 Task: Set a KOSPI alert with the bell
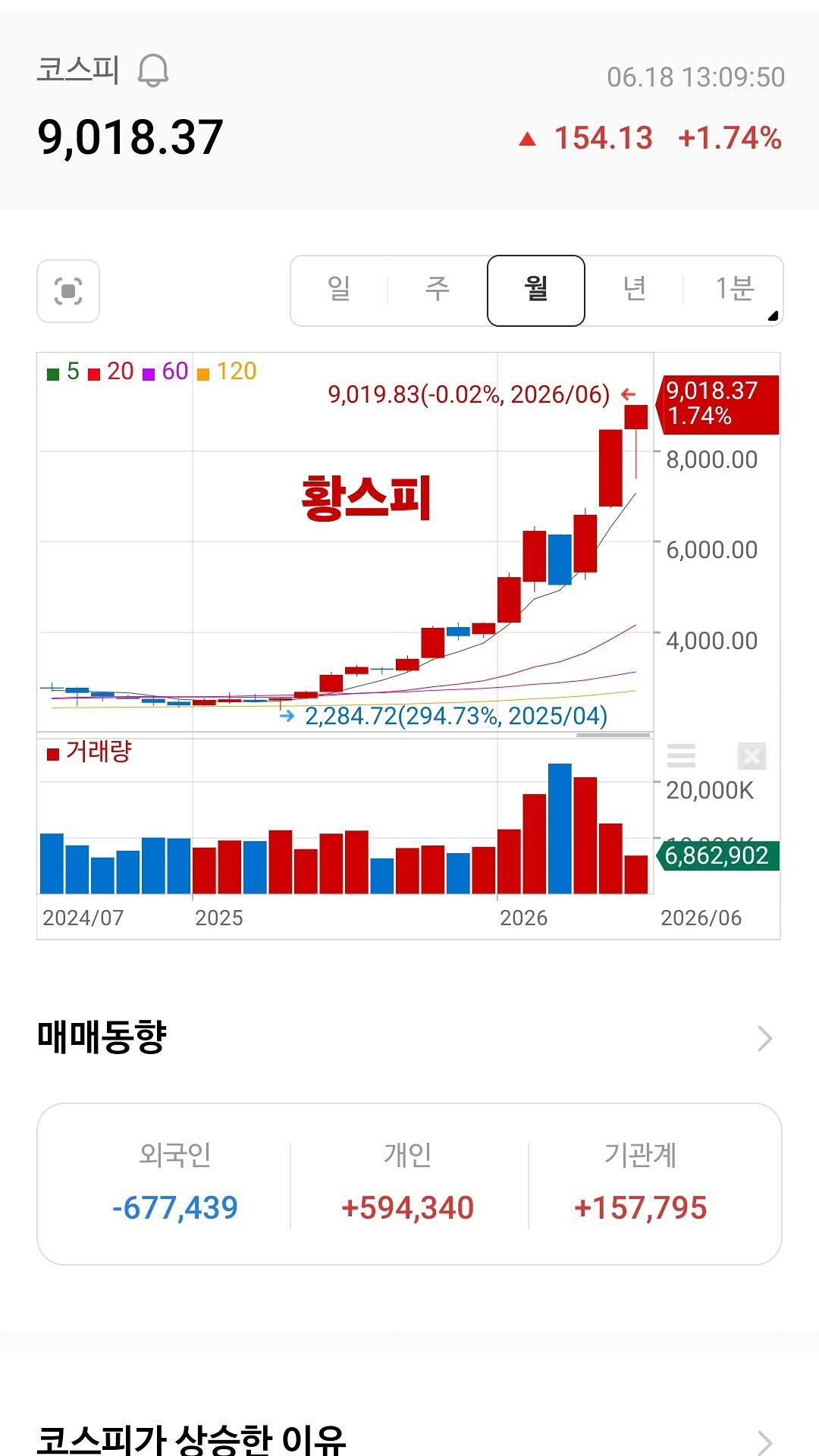(153, 71)
